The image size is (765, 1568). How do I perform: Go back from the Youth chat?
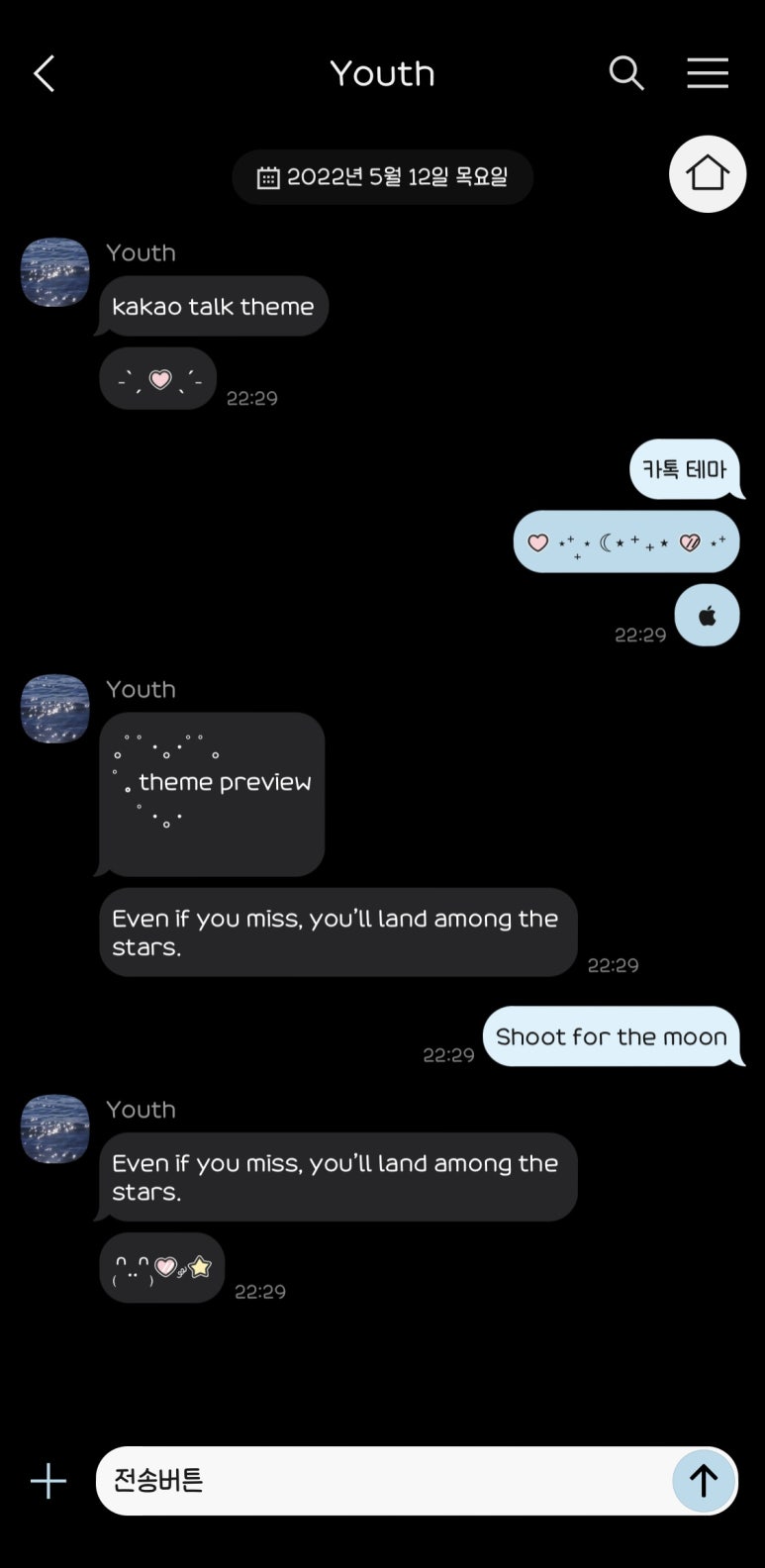click(x=45, y=74)
